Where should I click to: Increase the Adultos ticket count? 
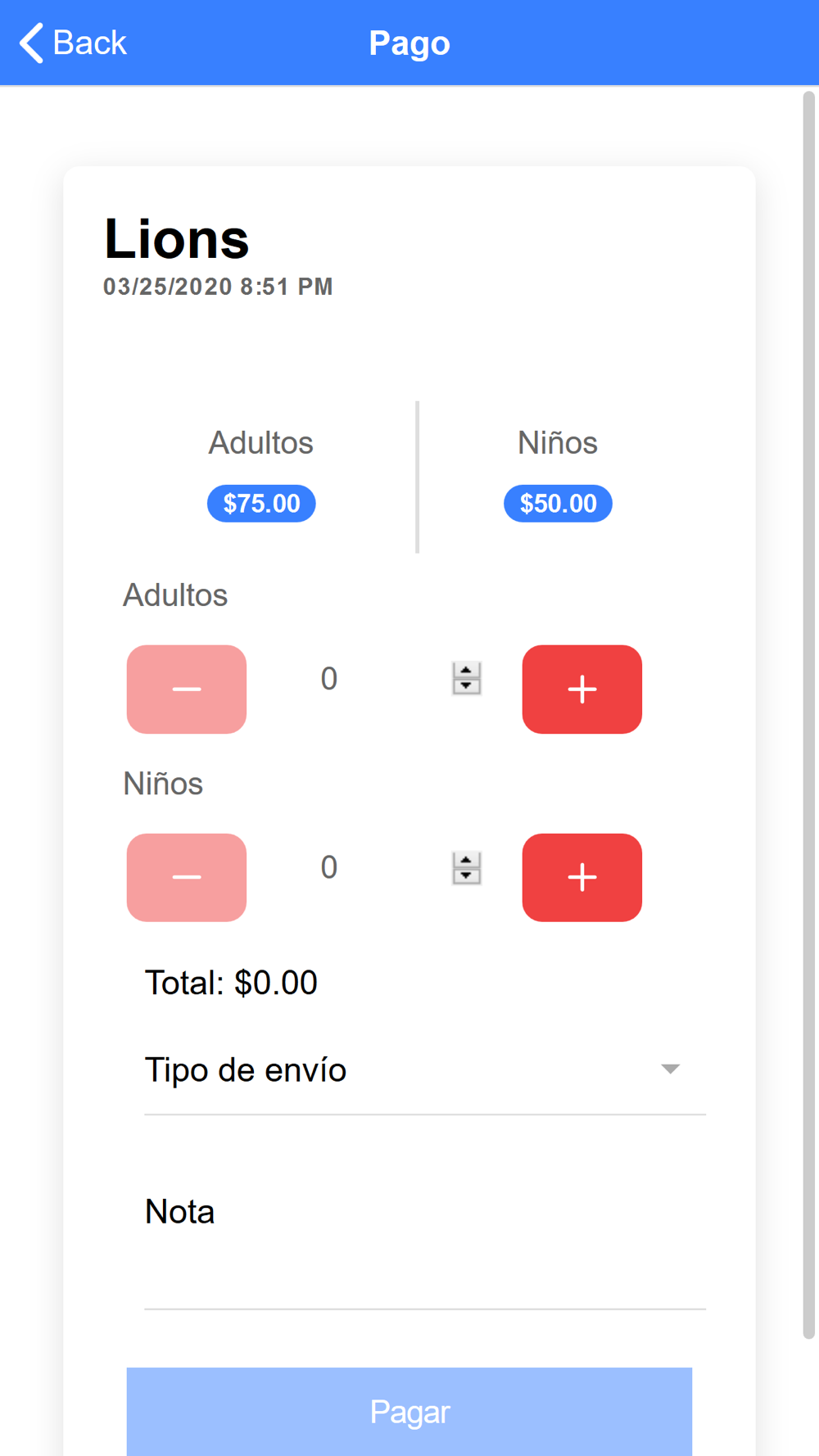pyautogui.click(x=581, y=689)
